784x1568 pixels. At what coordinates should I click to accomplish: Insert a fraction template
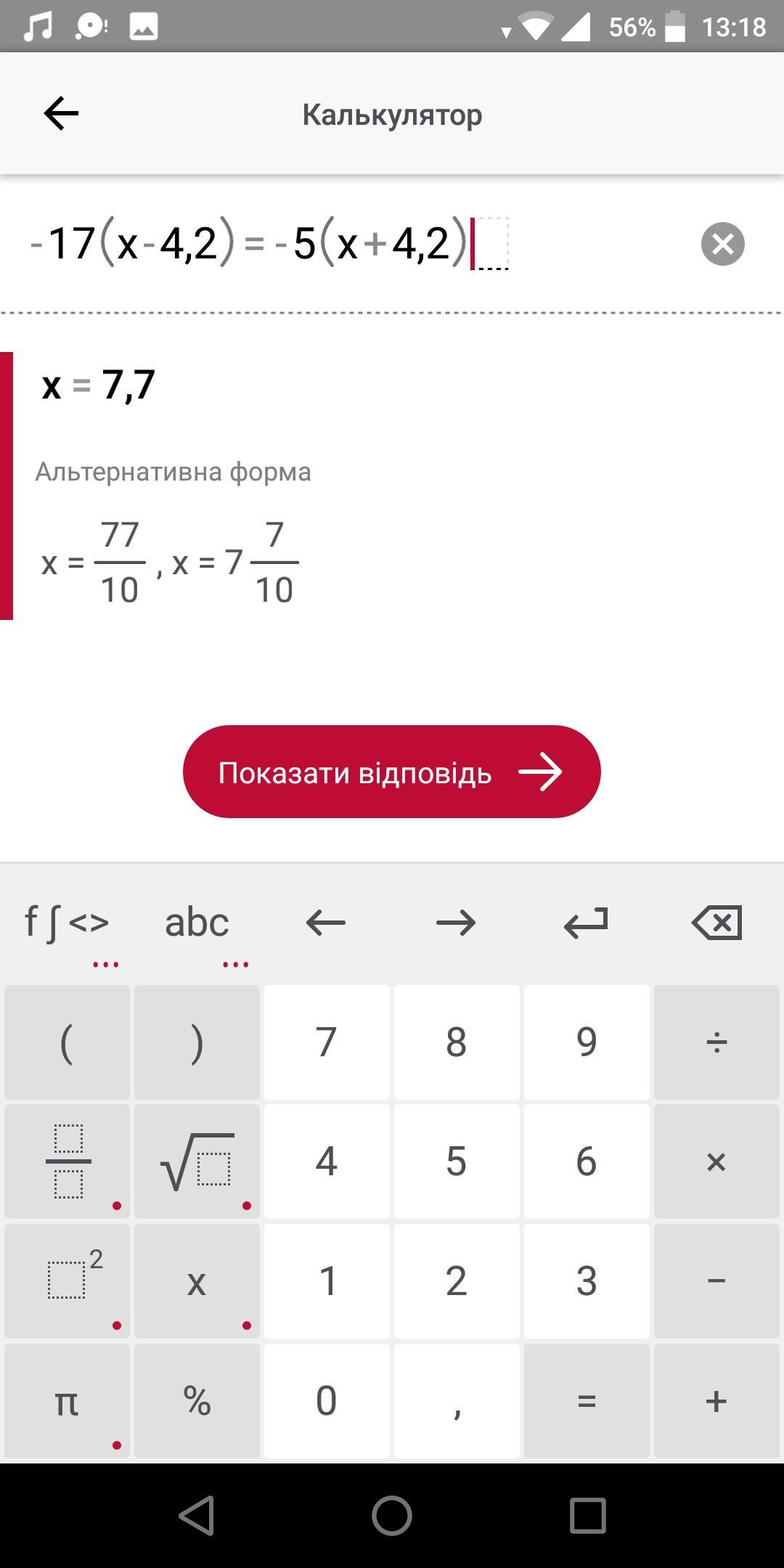[67, 1161]
